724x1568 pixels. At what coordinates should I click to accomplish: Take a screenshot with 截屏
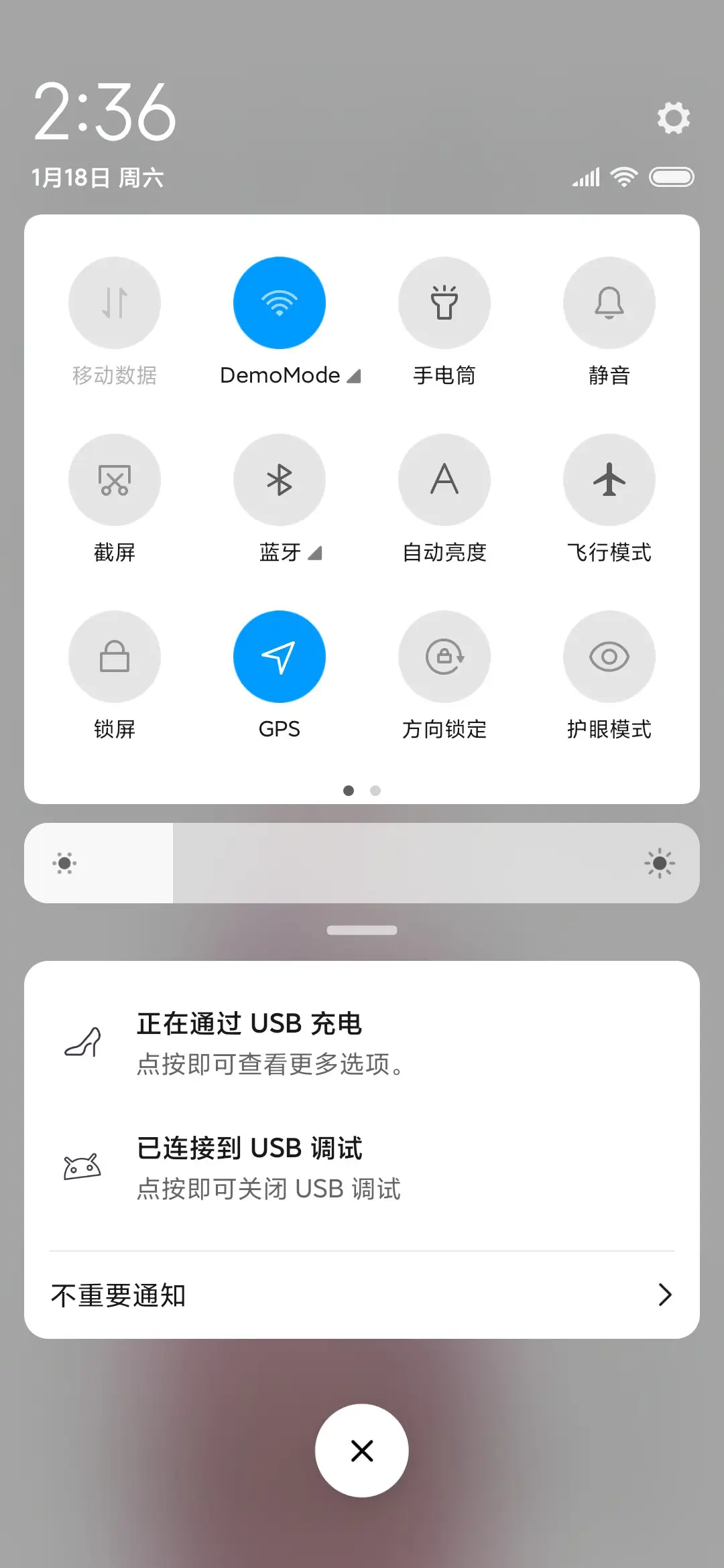(x=115, y=480)
